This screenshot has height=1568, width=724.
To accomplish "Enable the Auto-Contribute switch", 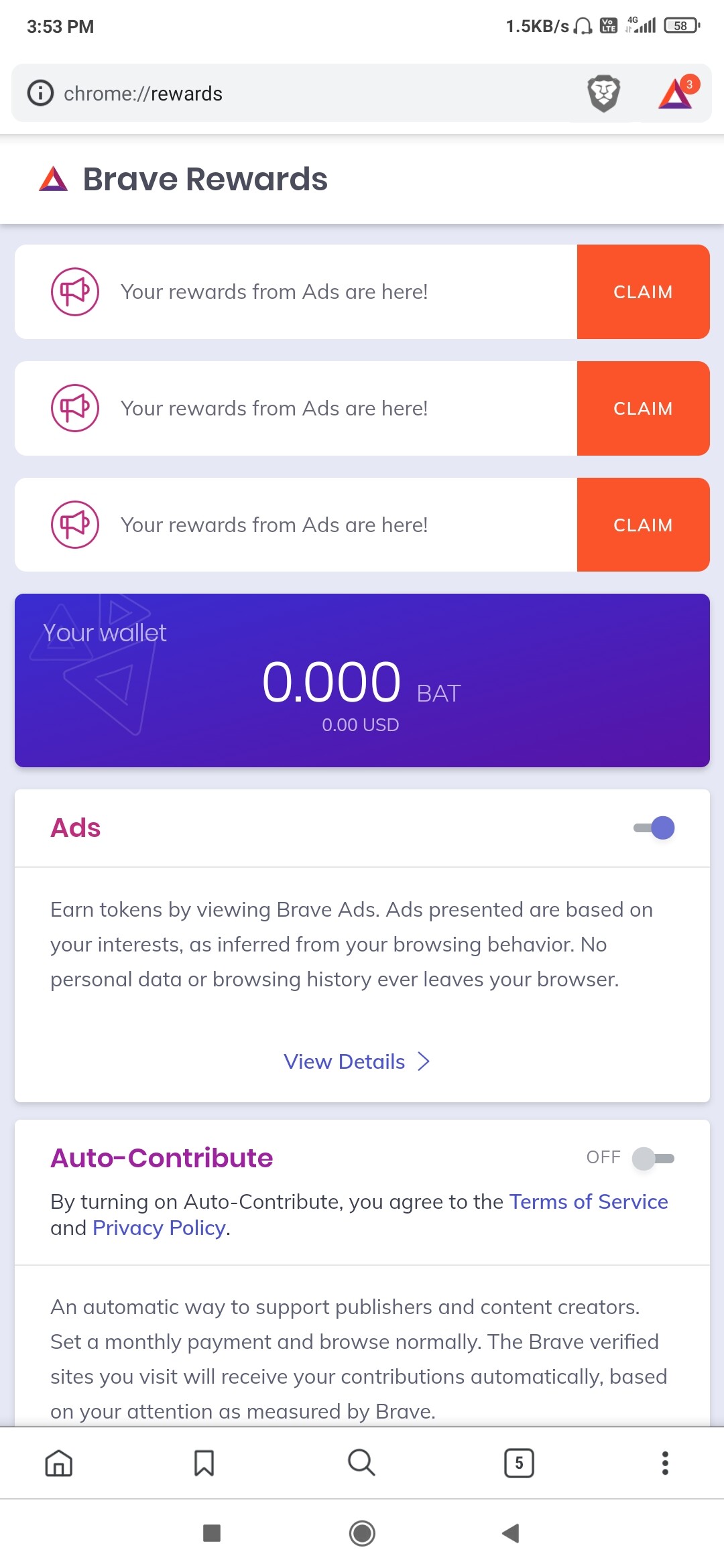I will click(x=653, y=1158).
